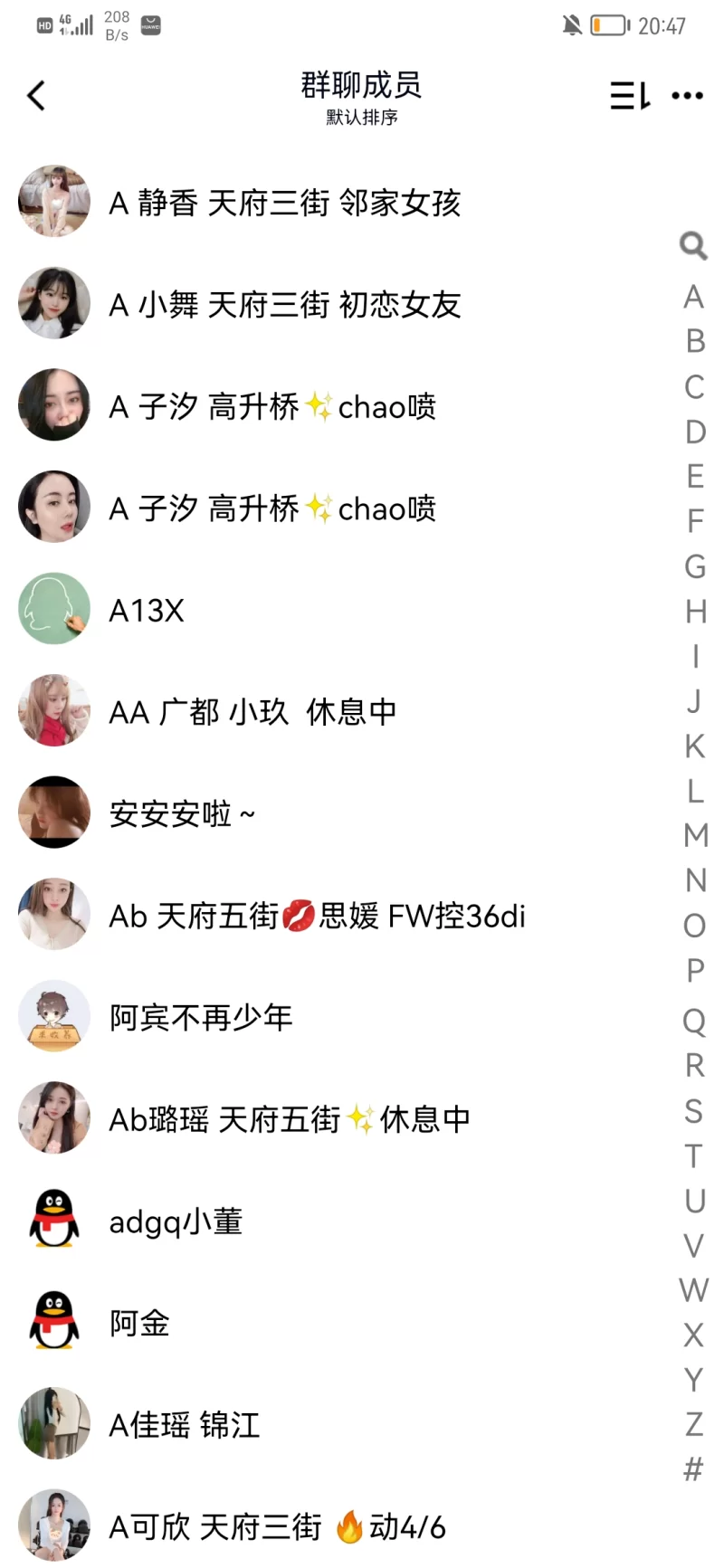Jump to letter M in the index
This screenshot has width=724, height=1568.
(694, 835)
